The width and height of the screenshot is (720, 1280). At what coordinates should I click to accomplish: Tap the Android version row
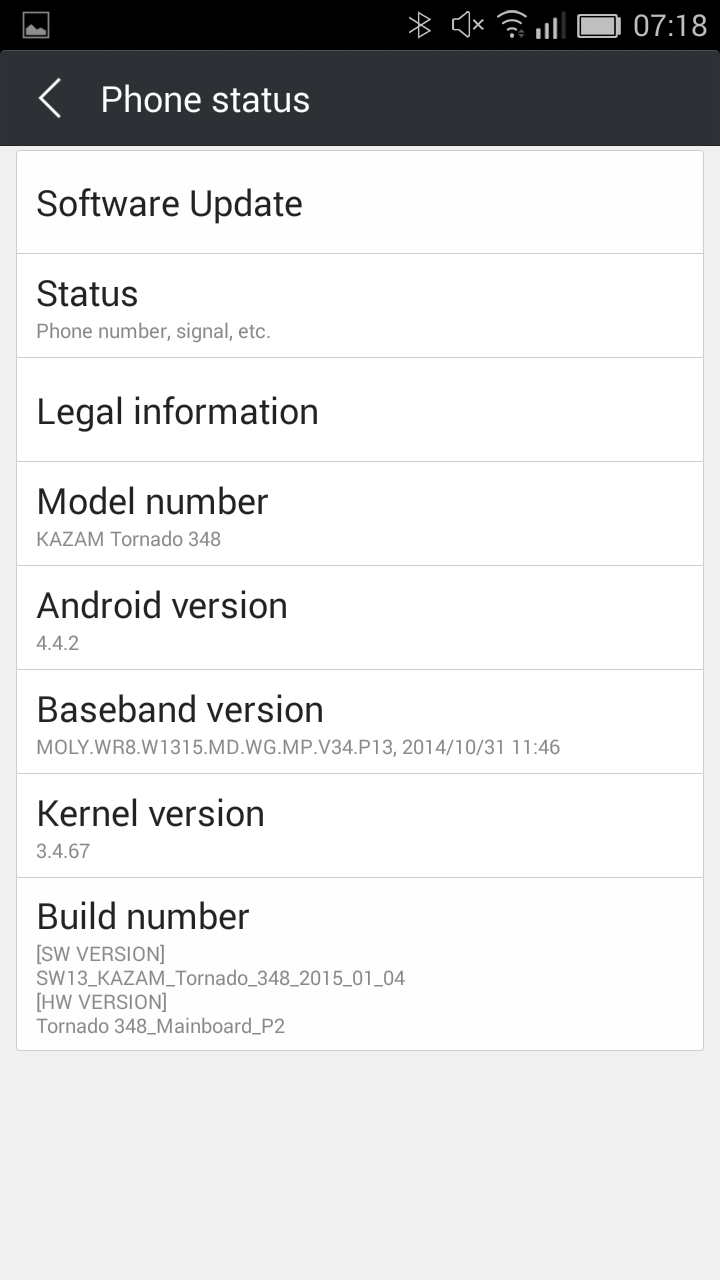point(360,618)
